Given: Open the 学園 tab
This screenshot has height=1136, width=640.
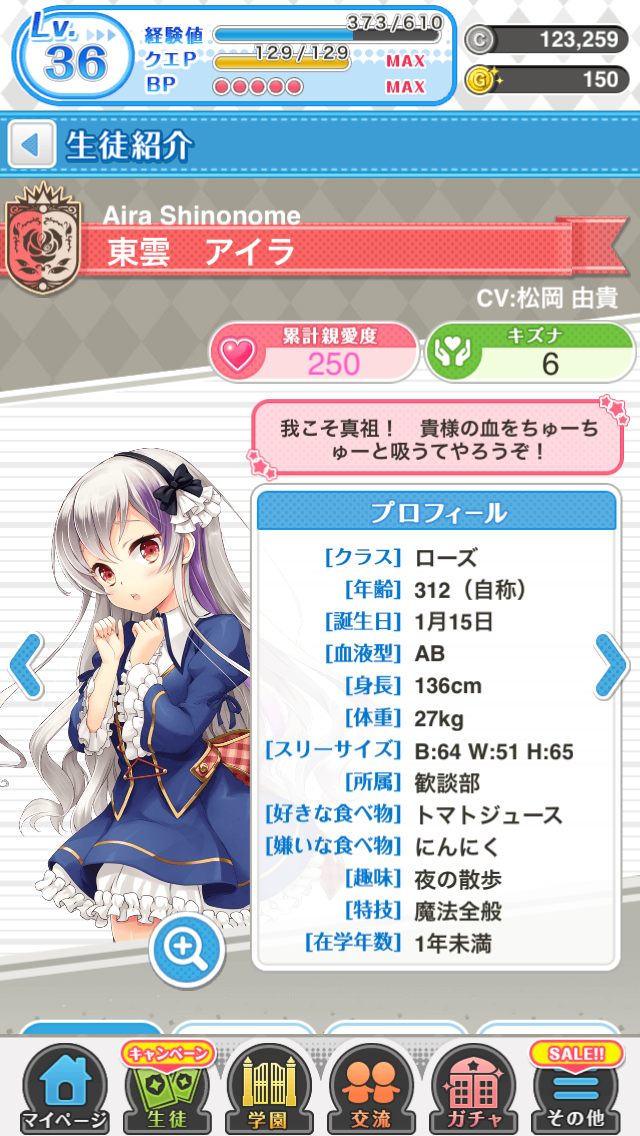Looking at the screenshot, I should pos(267,1091).
